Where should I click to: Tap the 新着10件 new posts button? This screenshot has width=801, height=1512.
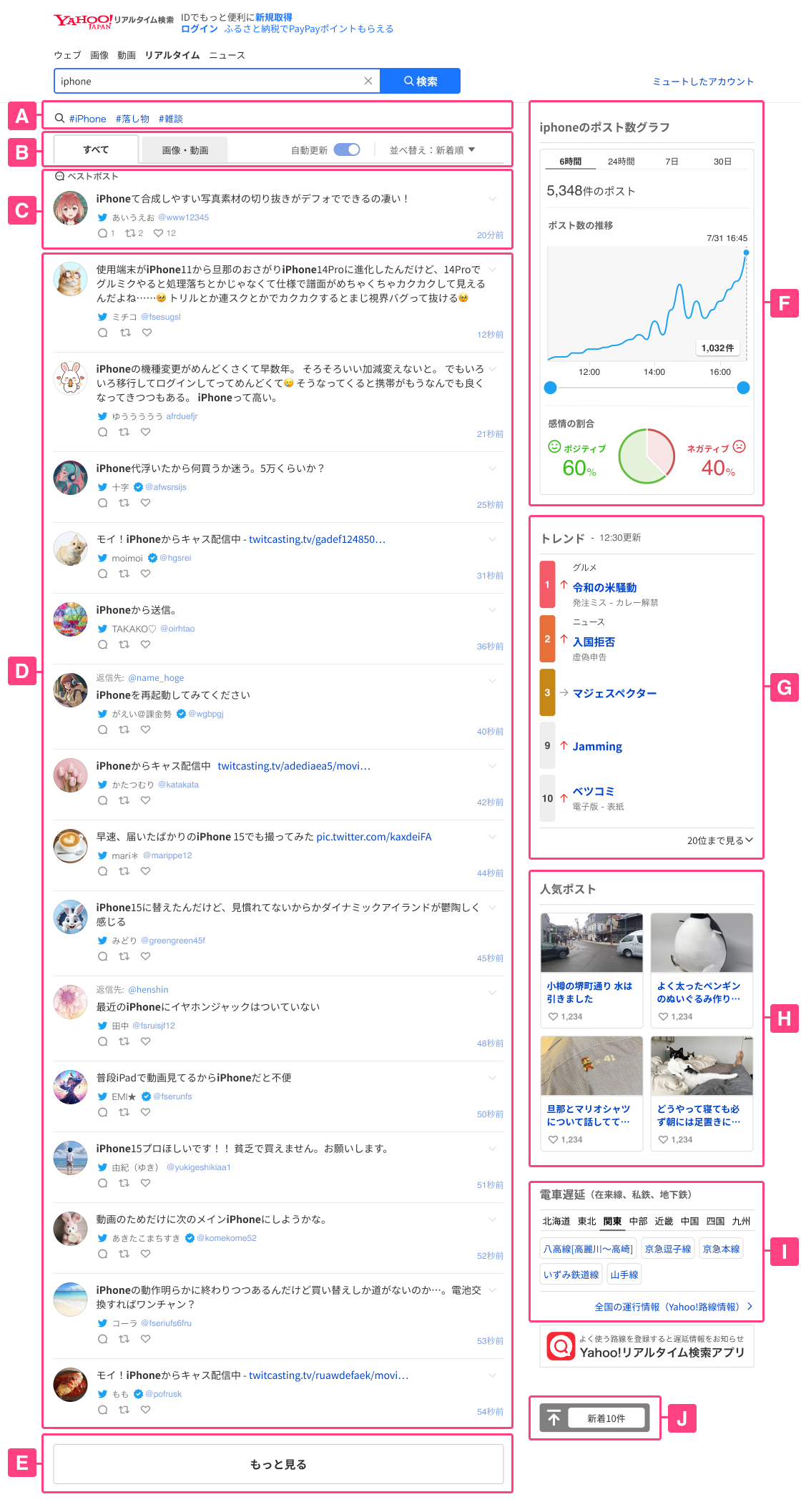tap(606, 1418)
